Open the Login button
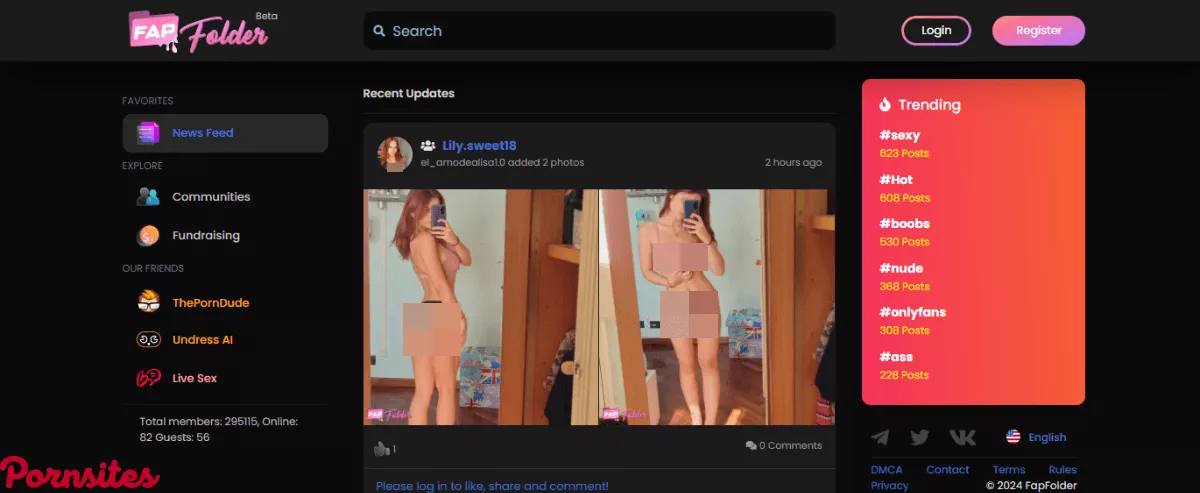 click(936, 31)
